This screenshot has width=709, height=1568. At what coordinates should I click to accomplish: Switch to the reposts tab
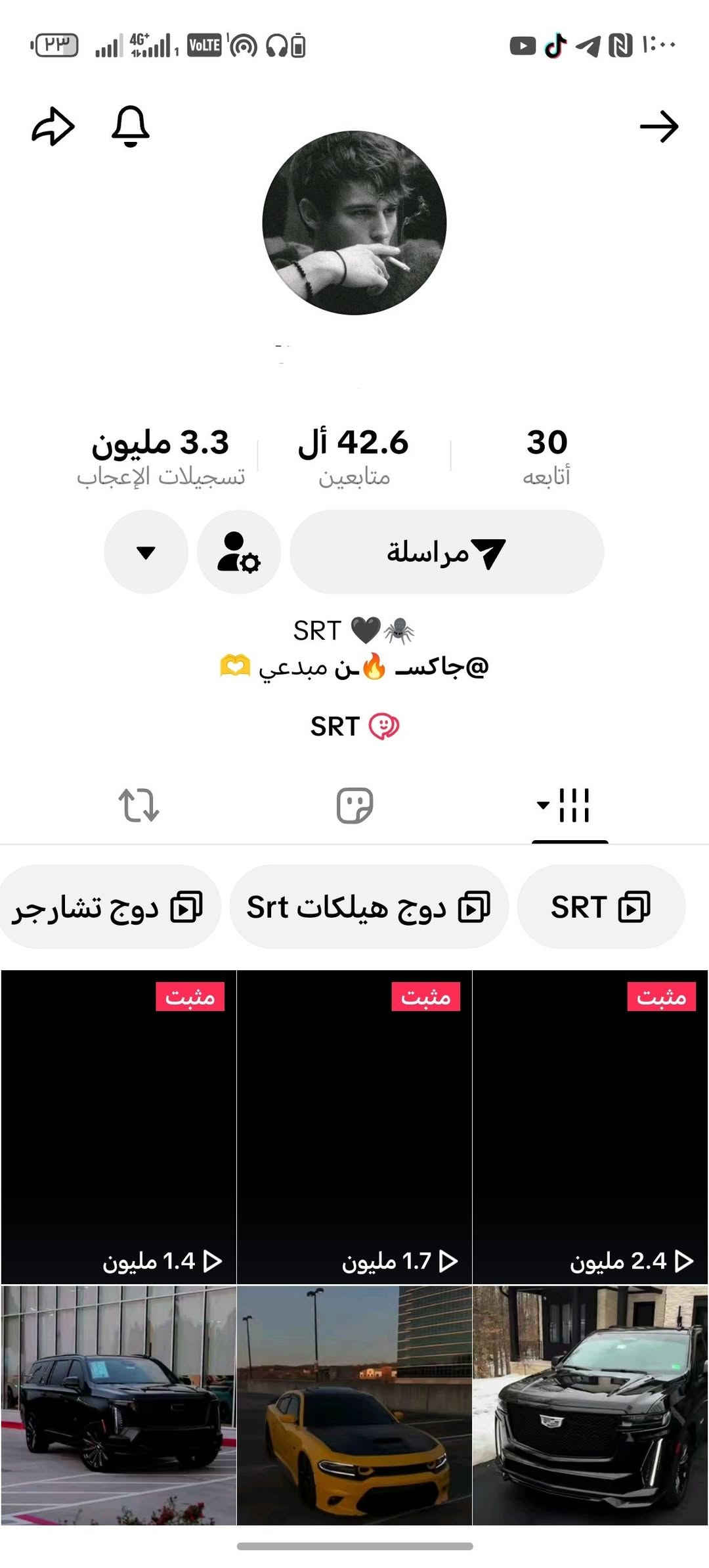[x=139, y=805]
